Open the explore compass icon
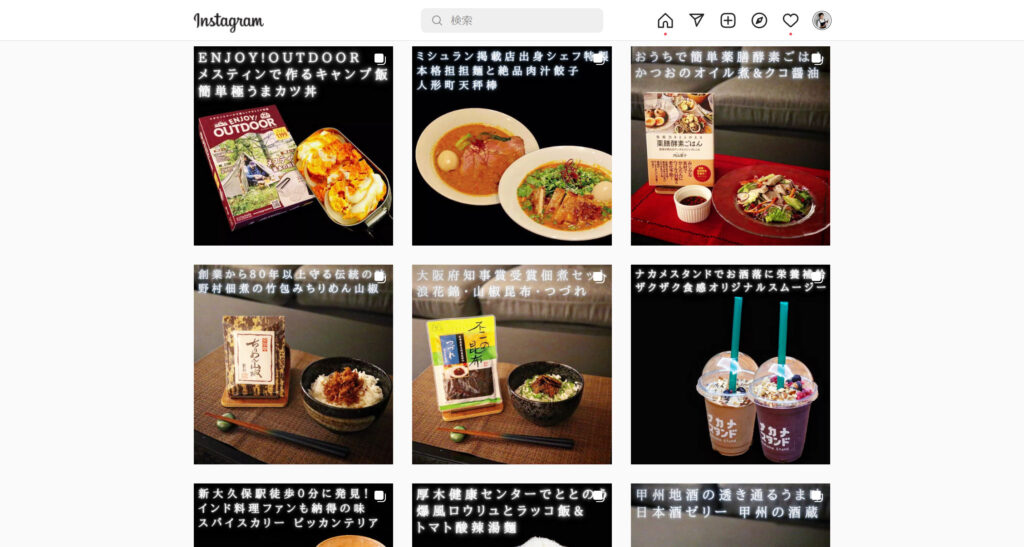This screenshot has width=1024, height=547. click(x=759, y=20)
